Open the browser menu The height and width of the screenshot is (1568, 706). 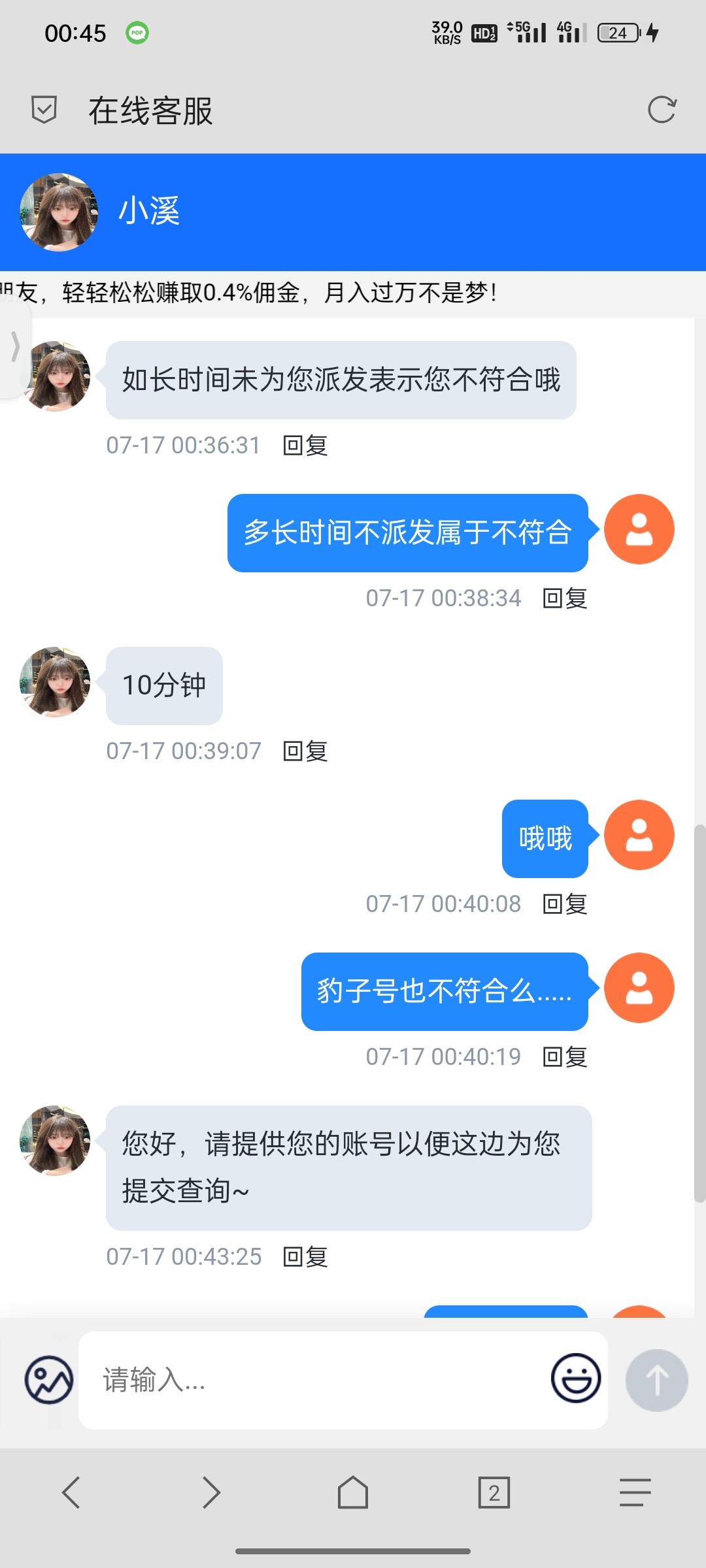point(635,1493)
